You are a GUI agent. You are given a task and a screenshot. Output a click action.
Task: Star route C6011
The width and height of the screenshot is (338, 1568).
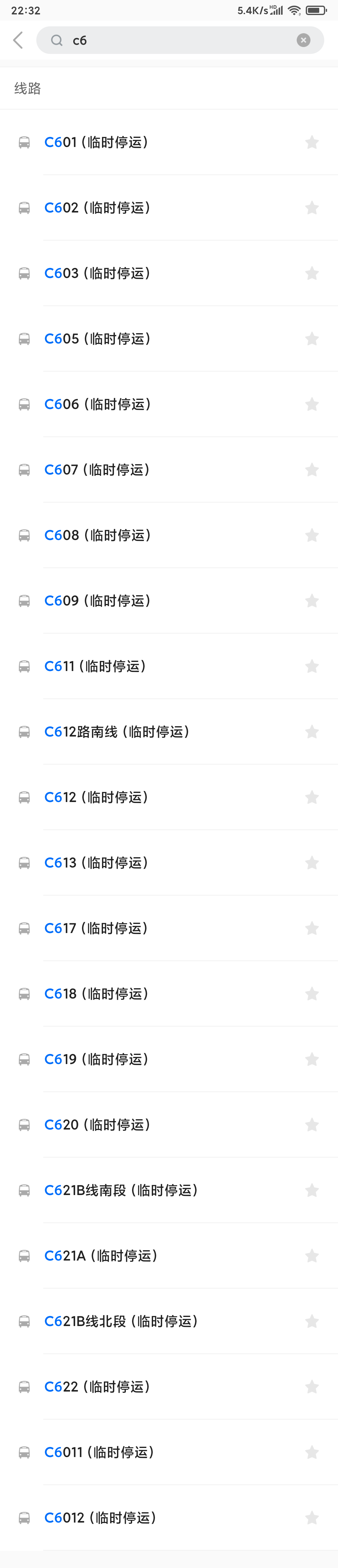click(312, 1452)
